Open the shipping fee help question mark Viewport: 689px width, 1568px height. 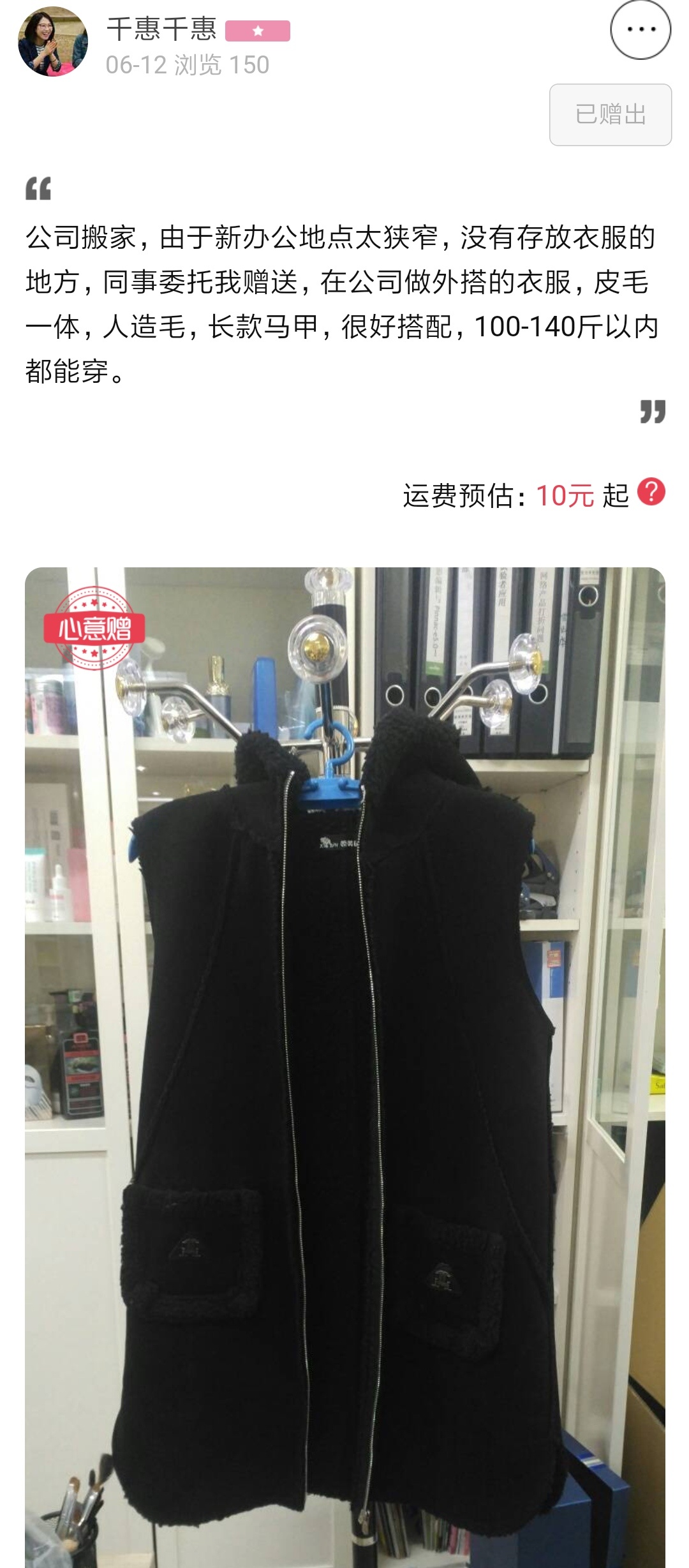coord(651,493)
